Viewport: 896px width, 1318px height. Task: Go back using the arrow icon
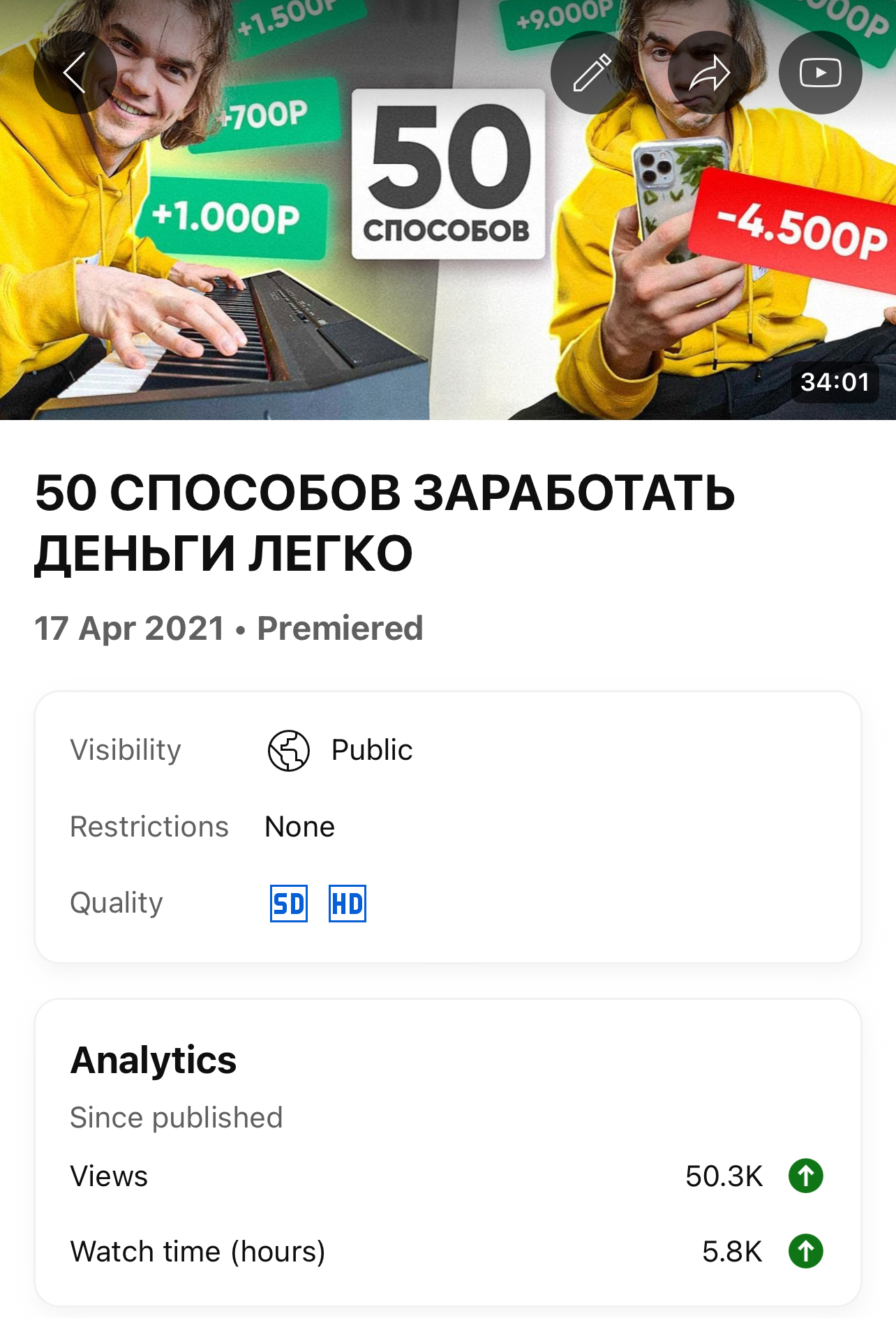pos(75,73)
